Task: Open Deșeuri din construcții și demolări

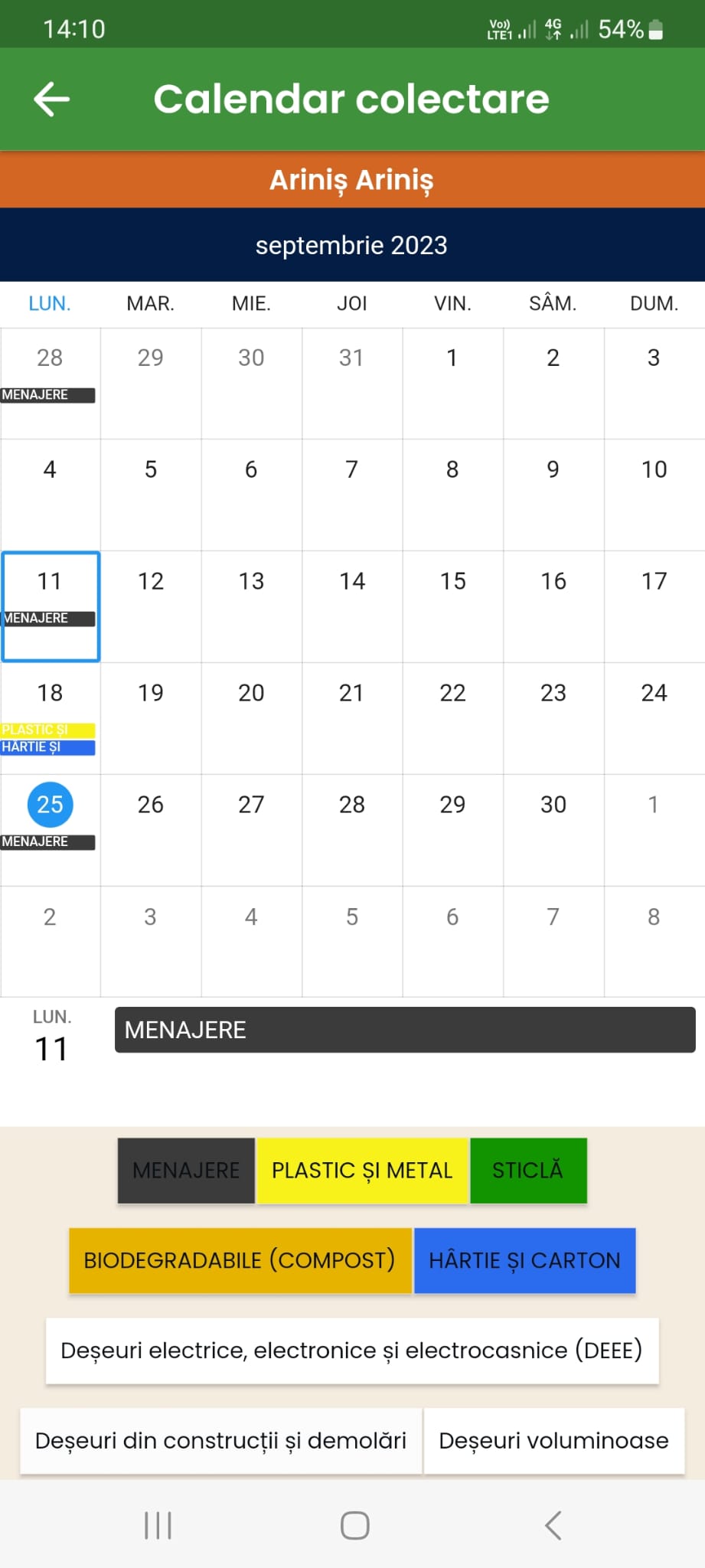Action: 220,1441
